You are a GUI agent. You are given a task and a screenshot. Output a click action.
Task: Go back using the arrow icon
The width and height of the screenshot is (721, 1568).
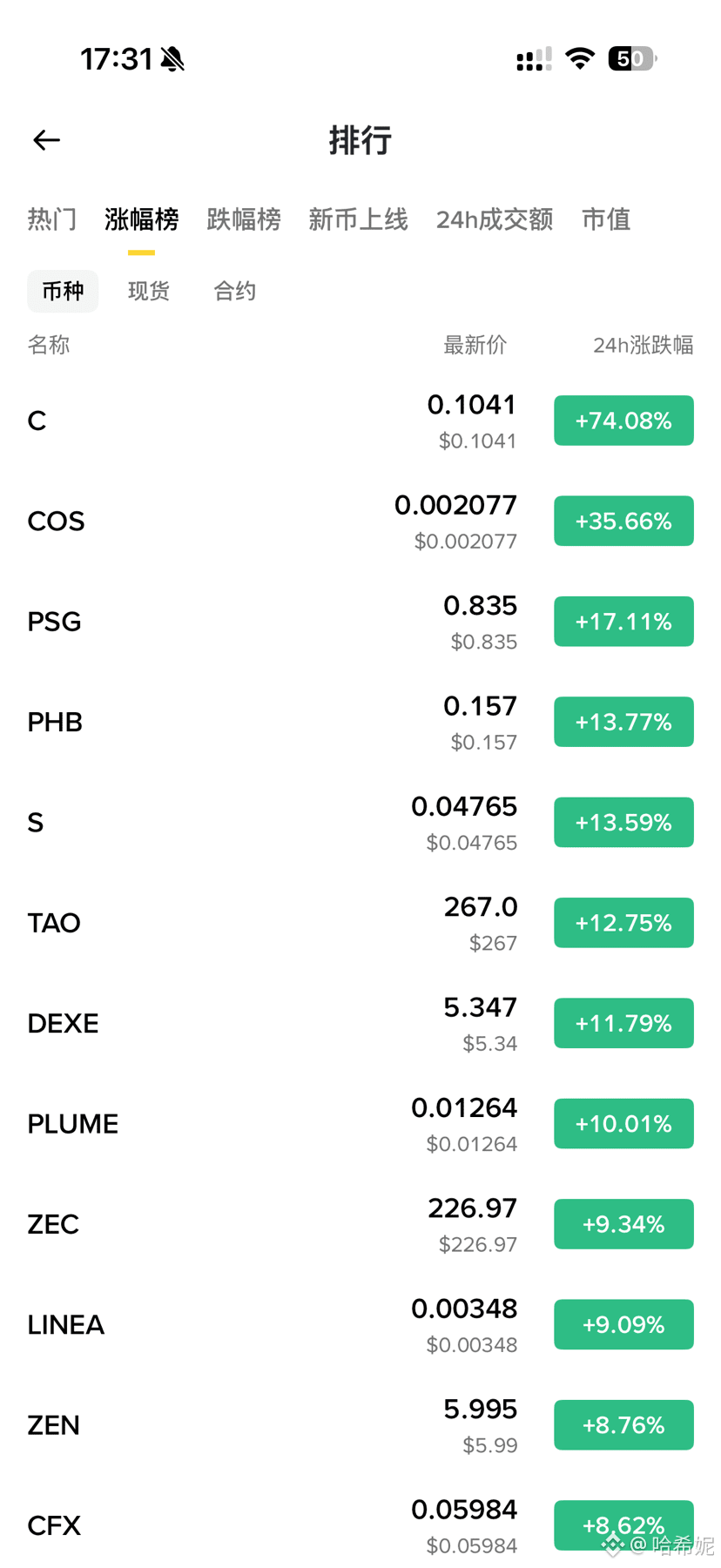(46, 140)
